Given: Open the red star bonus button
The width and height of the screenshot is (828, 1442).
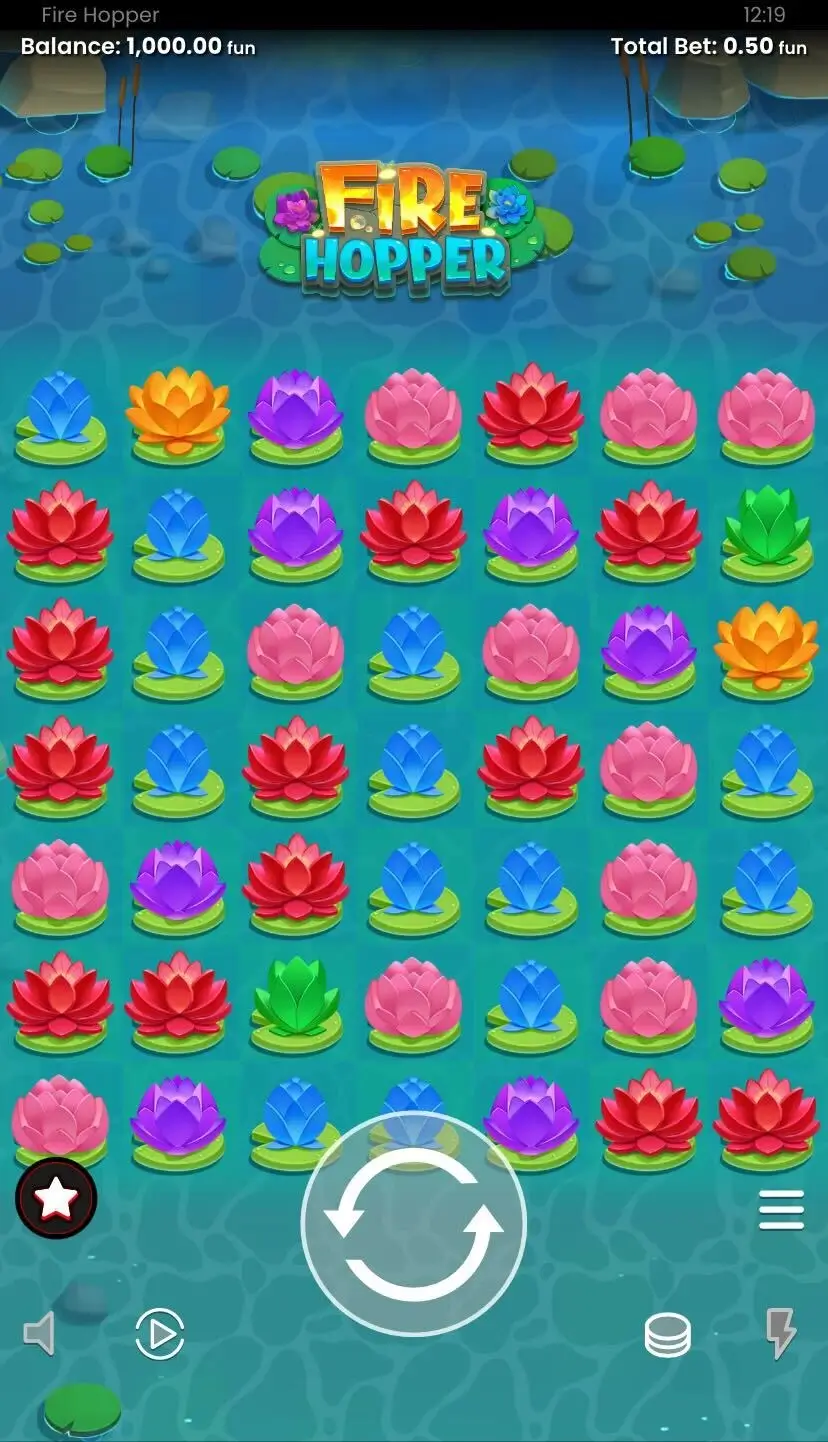Looking at the screenshot, I should 56,1197.
